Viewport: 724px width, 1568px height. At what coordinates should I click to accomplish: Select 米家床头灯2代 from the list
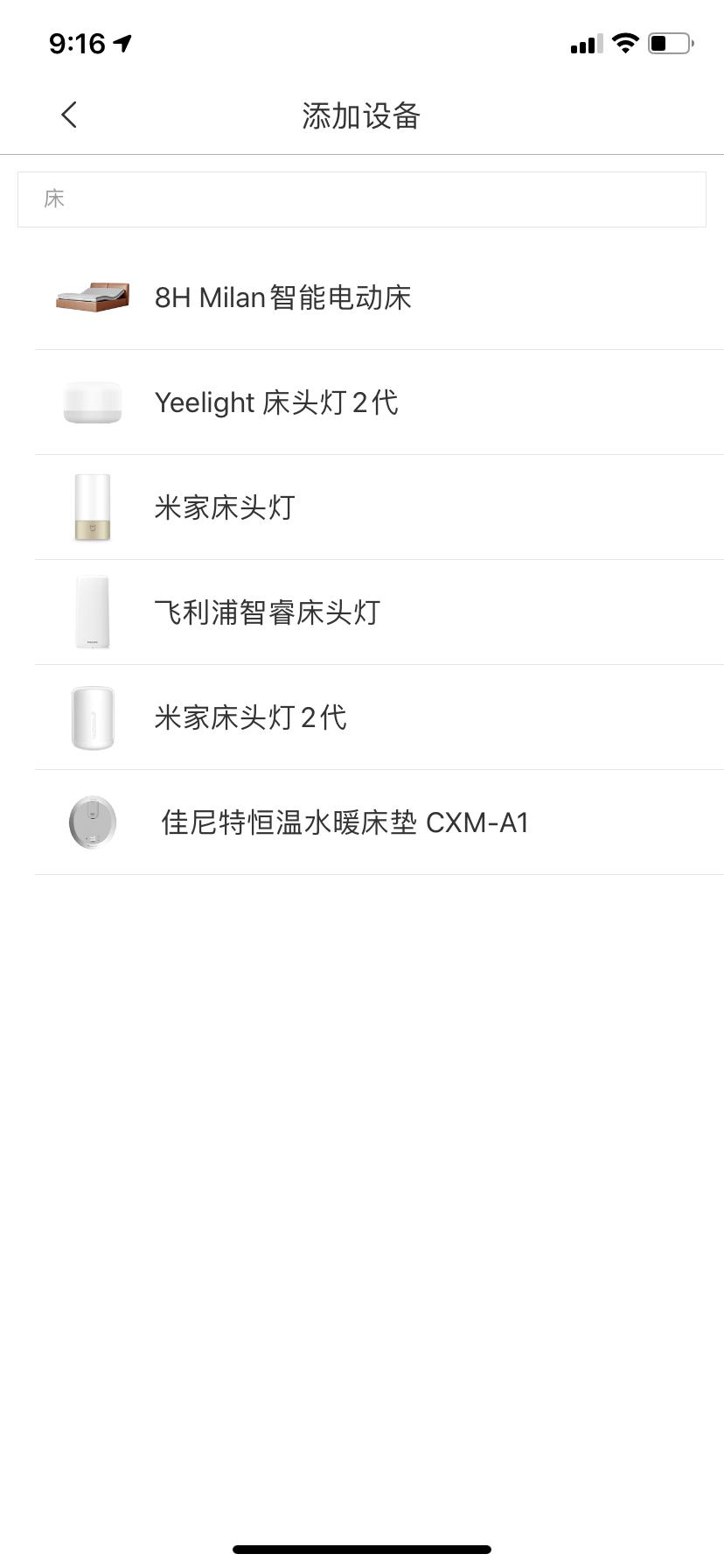250,717
